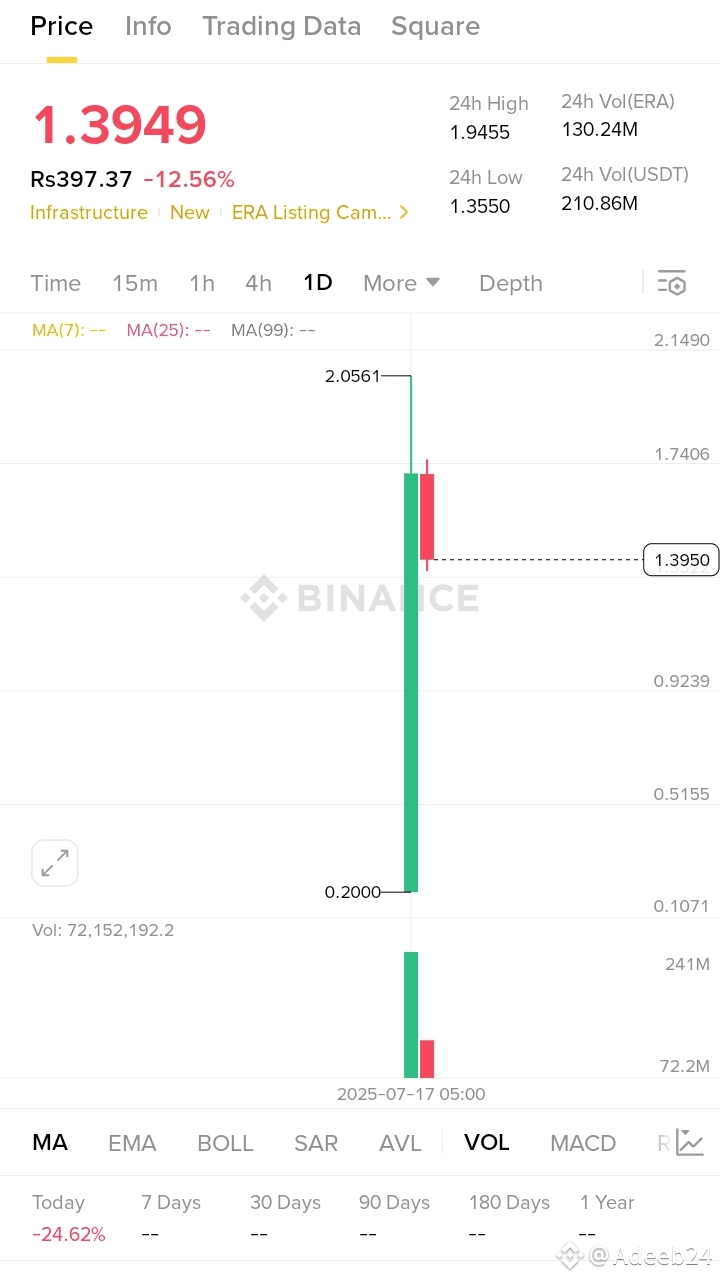The height and width of the screenshot is (1281, 720).
Task: Open the indicator settings chart icon
Action: click(x=690, y=1142)
